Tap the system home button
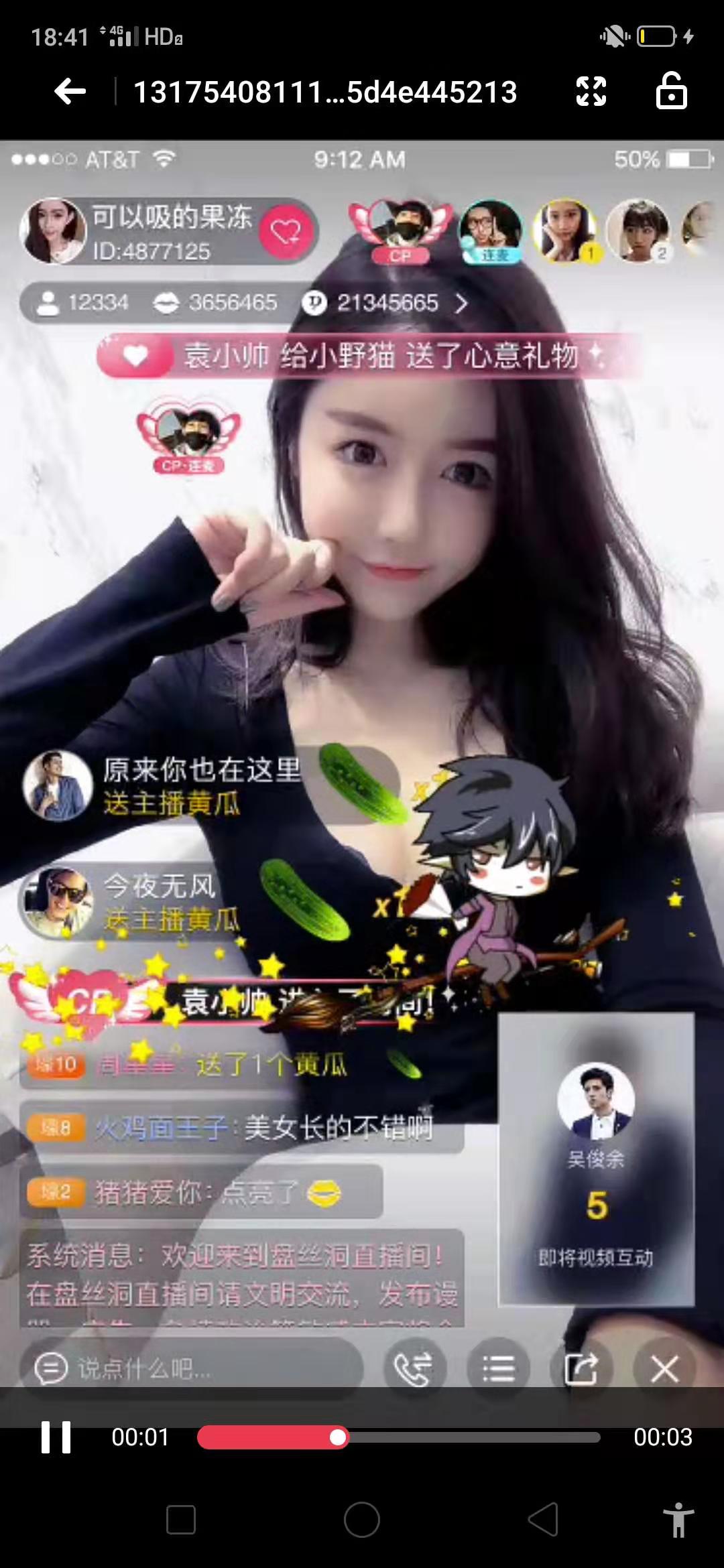The height and width of the screenshot is (1568, 724). pyautogui.click(x=362, y=1519)
